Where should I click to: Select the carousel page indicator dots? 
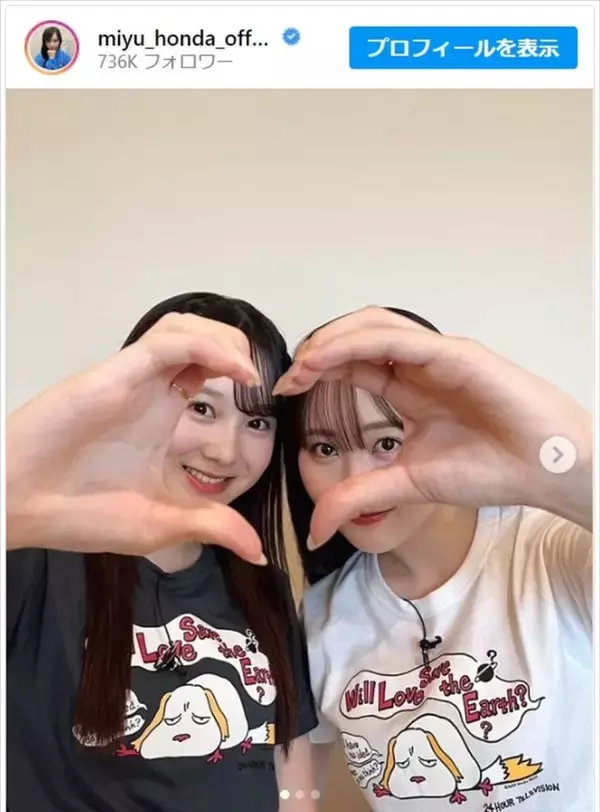tap(299, 795)
